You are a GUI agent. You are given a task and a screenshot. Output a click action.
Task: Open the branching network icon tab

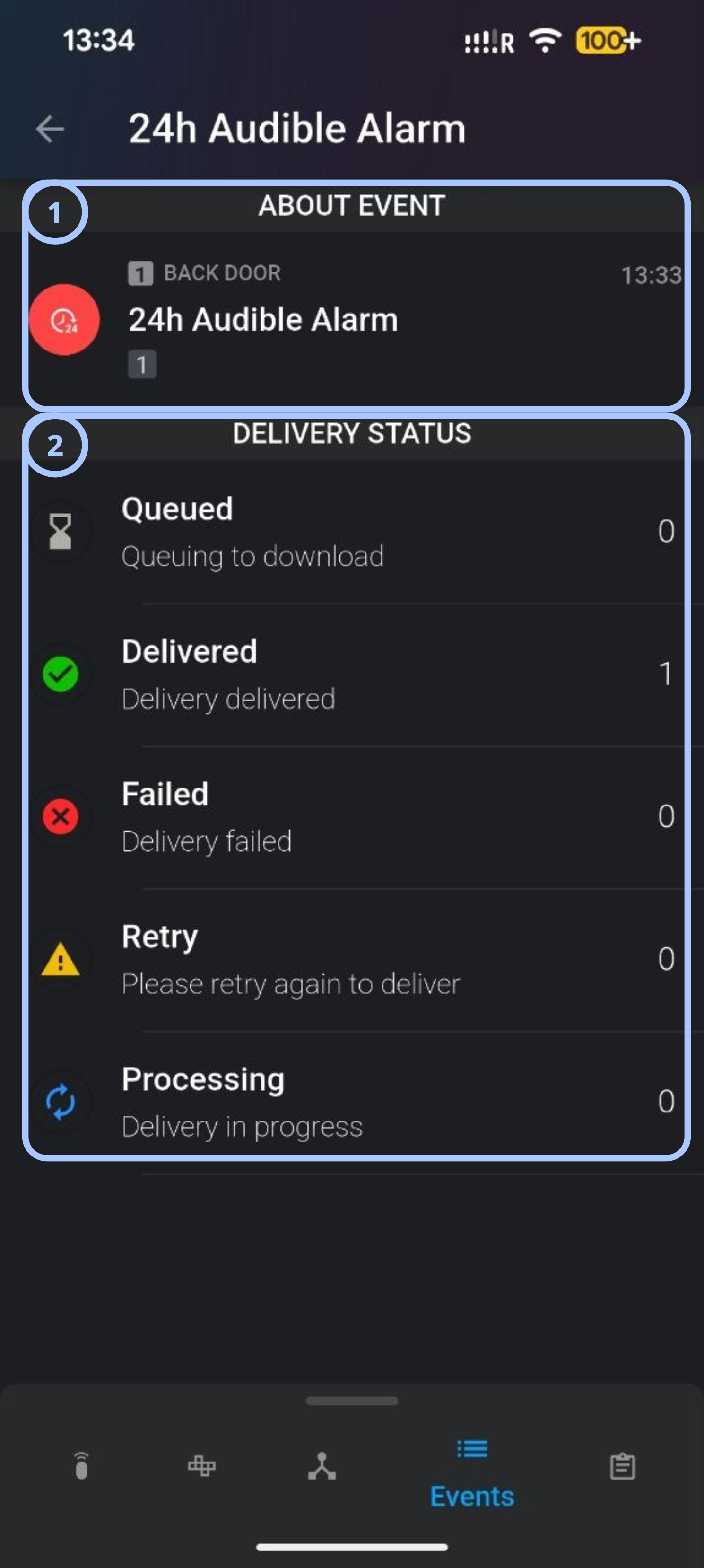tap(322, 1466)
